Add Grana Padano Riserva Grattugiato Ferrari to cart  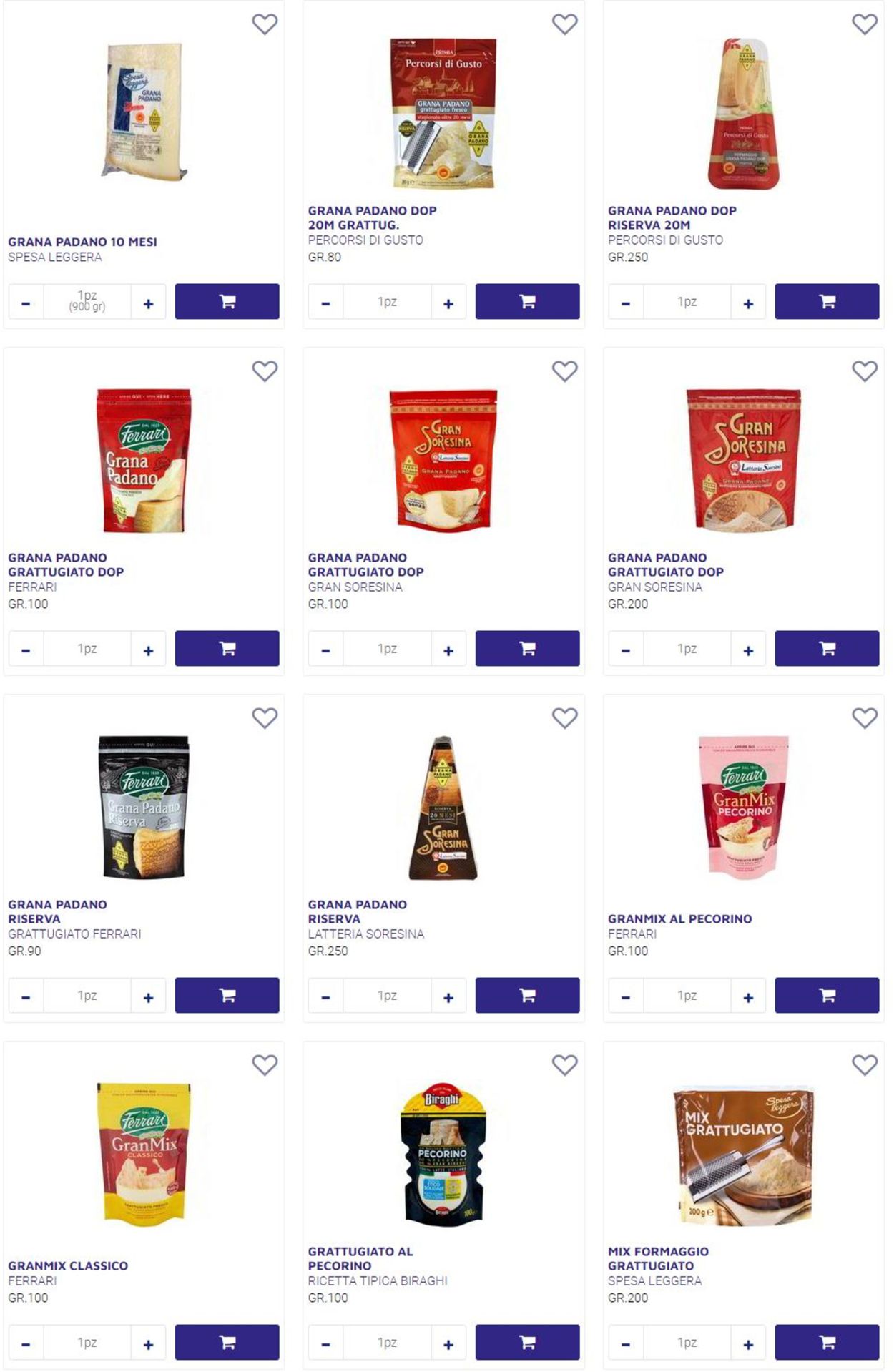[x=227, y=995]
